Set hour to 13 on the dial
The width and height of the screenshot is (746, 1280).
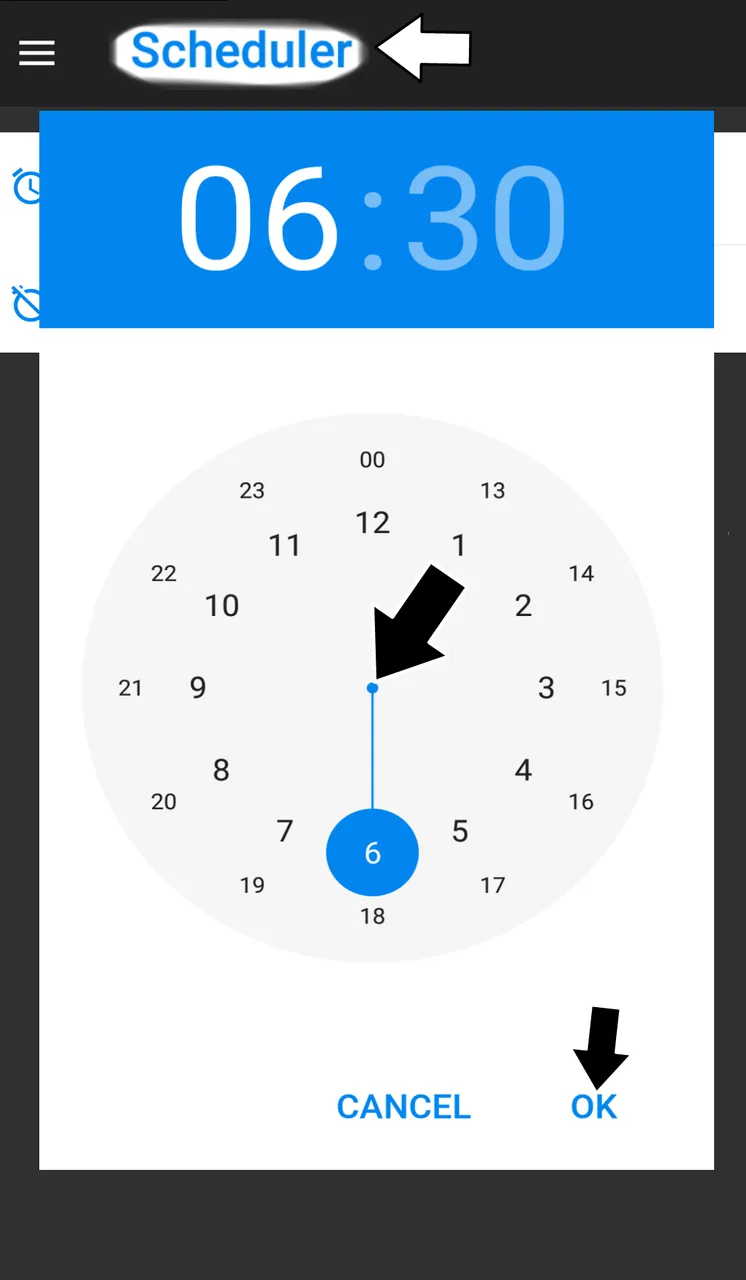(x=493, y=491)
